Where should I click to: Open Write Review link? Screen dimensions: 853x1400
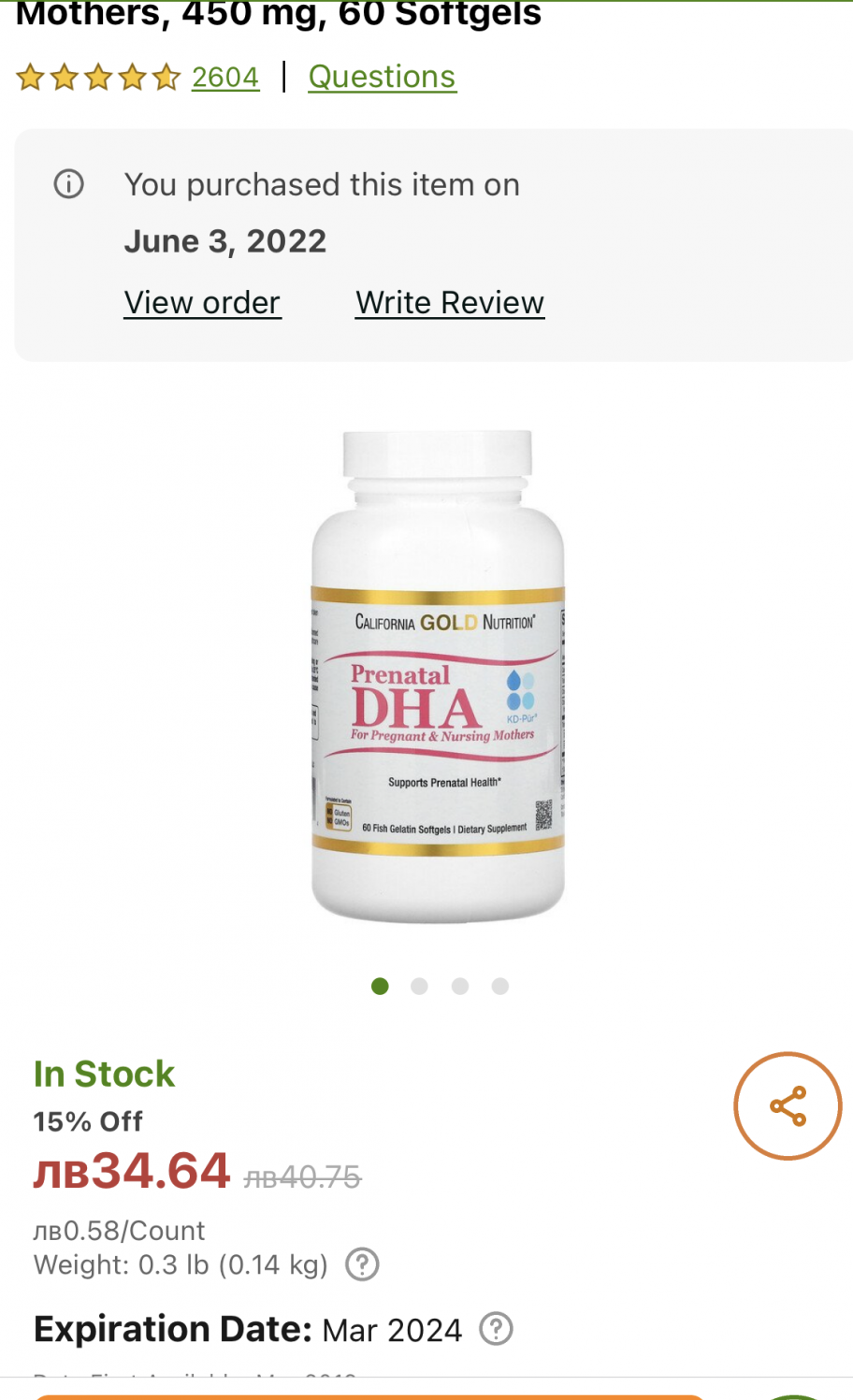pyautogui.click(x=449, y=303)
